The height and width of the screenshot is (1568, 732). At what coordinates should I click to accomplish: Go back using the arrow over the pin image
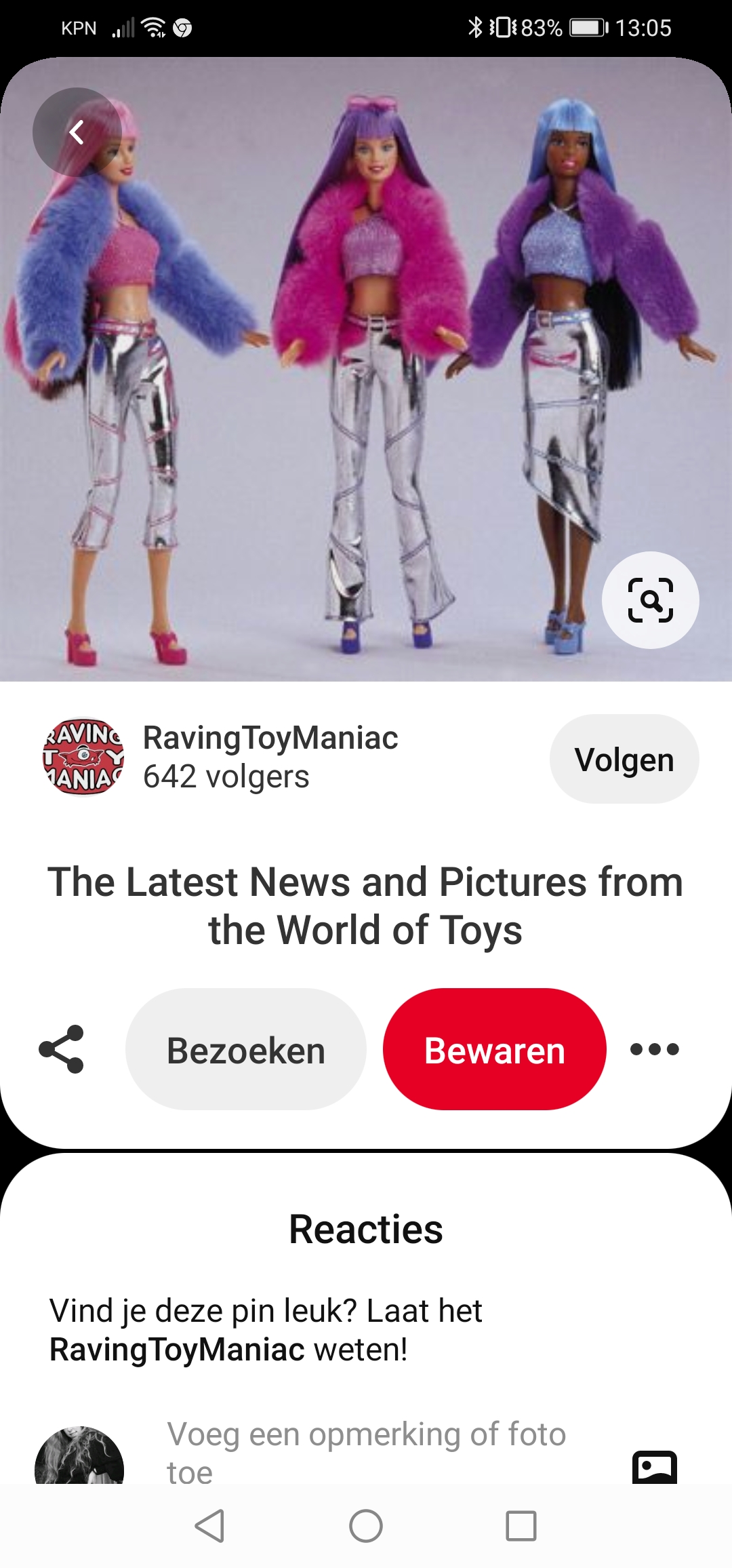[x=77, y=132]
